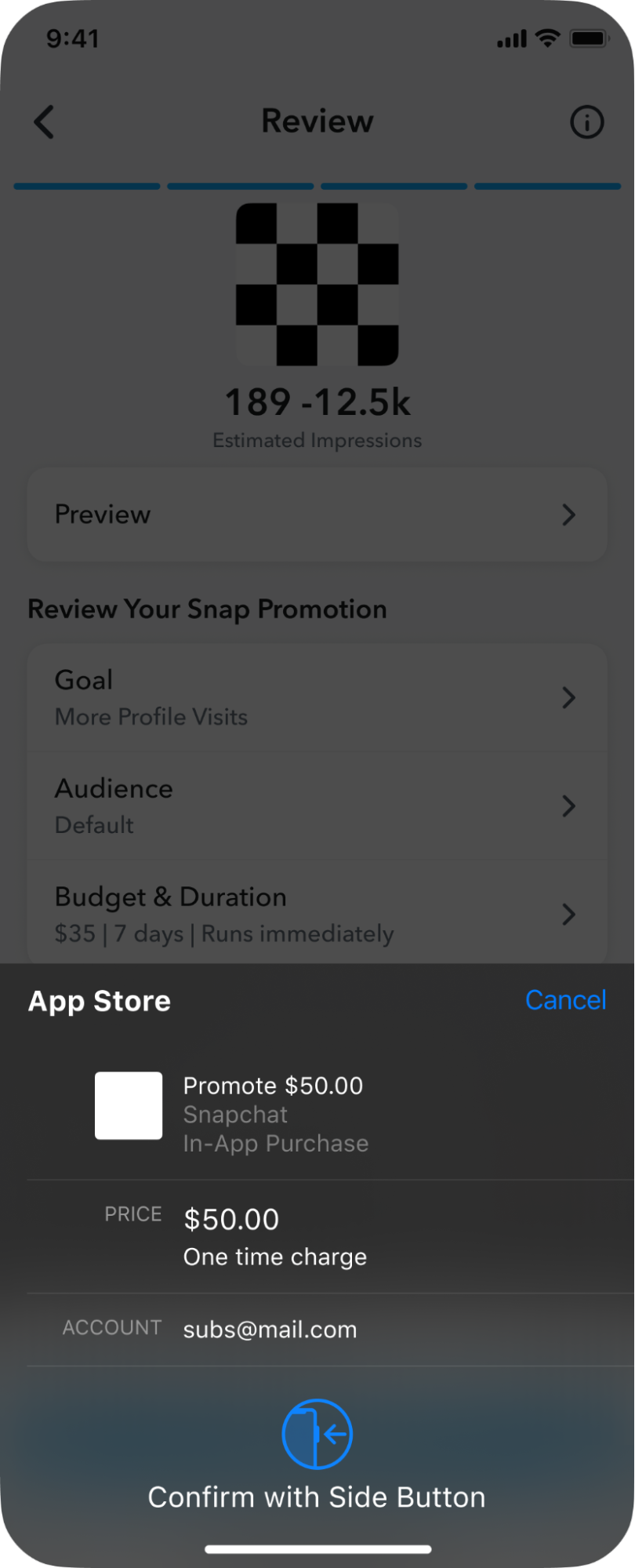Tap the cellular signal icon in status bar
Screen dimensions: 635x1568
coord(510,36)
